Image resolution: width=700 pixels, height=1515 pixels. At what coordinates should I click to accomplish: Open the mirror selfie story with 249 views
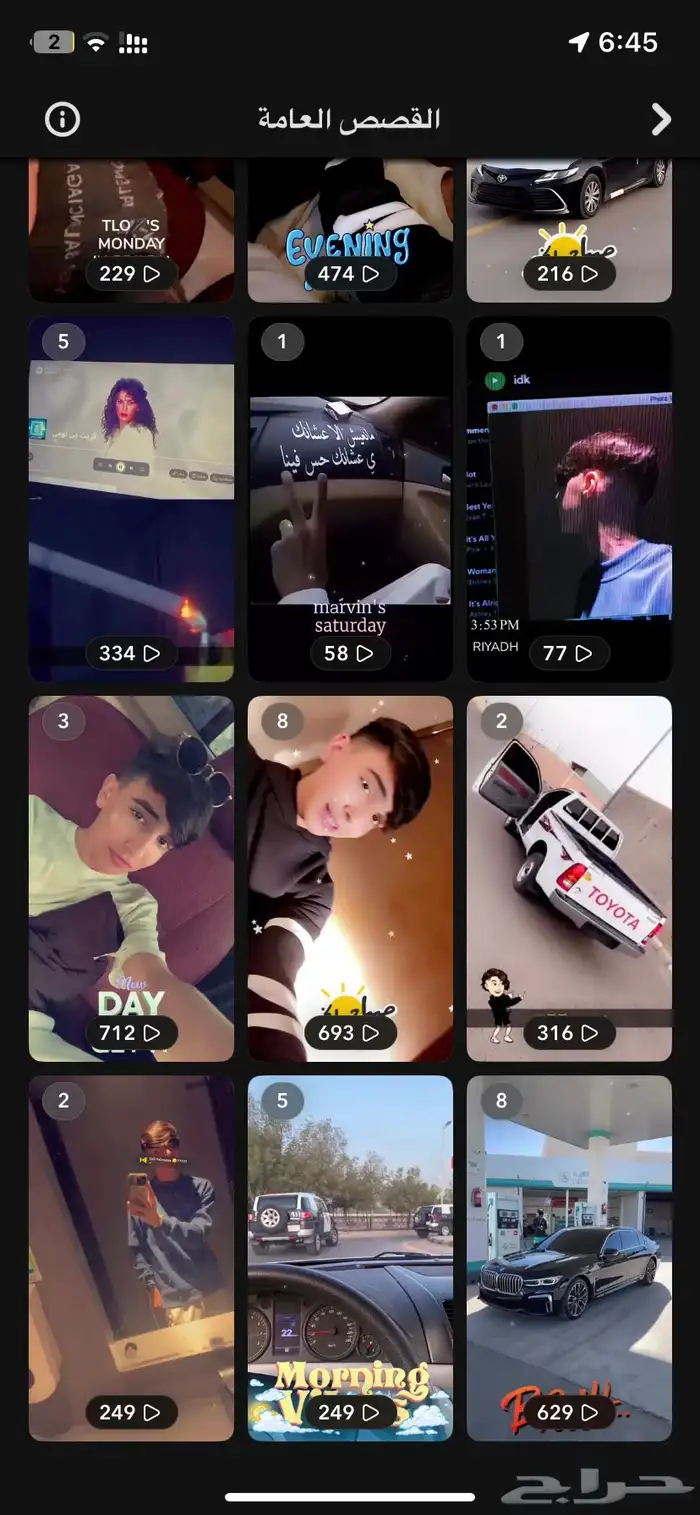131,1257
